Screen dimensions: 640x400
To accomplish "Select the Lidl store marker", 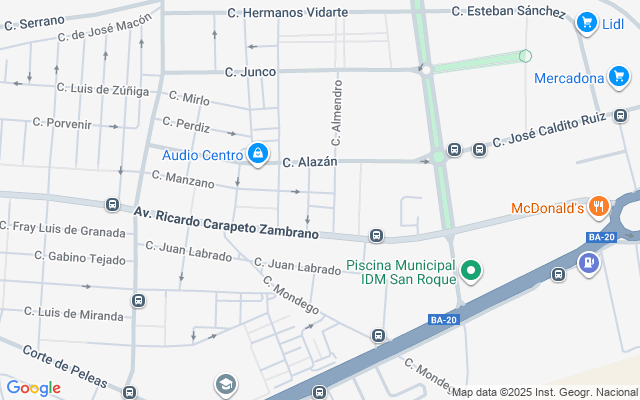I will [x=588, y=23].
